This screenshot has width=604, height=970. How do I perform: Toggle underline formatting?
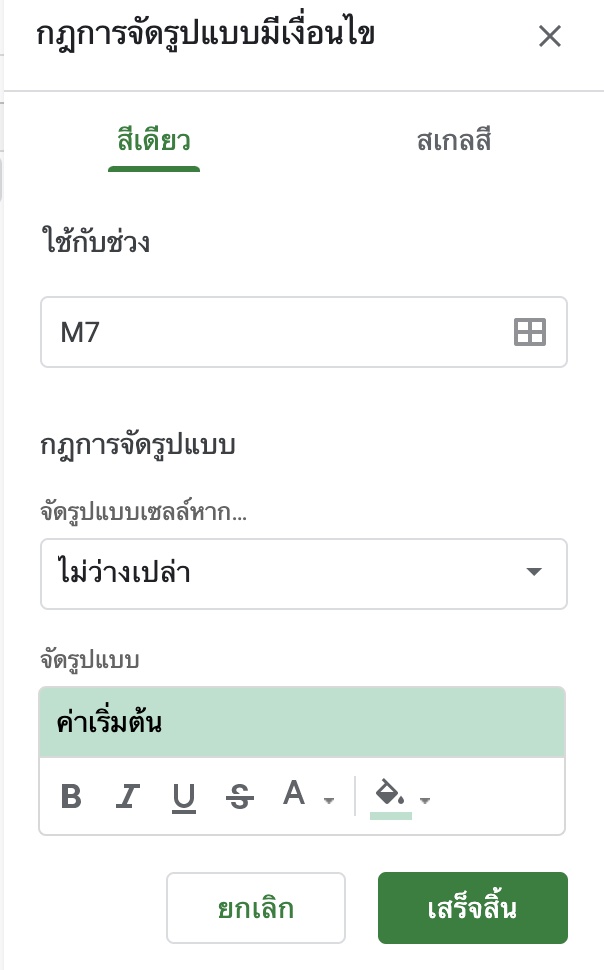pyautogui.click(x=184, y=797)
